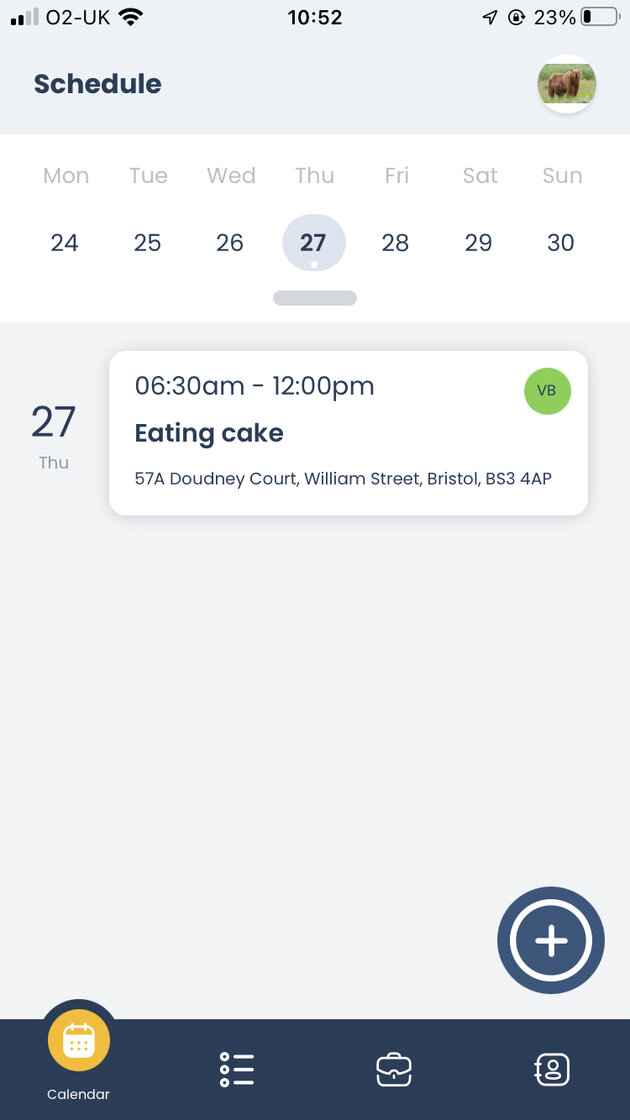Screen dimensions: 630x1120
Task: Select Sunday the 30th
Action: click(561, 243)
